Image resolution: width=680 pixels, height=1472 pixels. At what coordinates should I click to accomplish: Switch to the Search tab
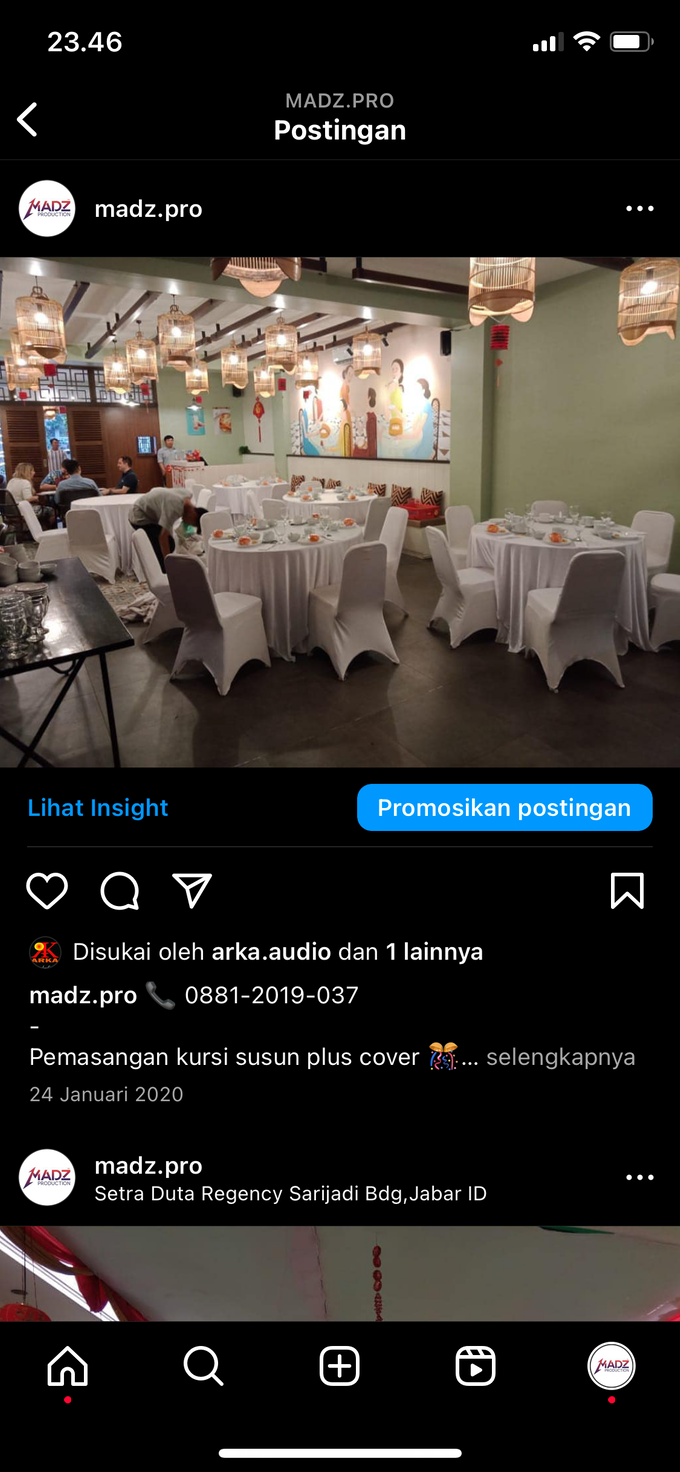coord(204,1366)
